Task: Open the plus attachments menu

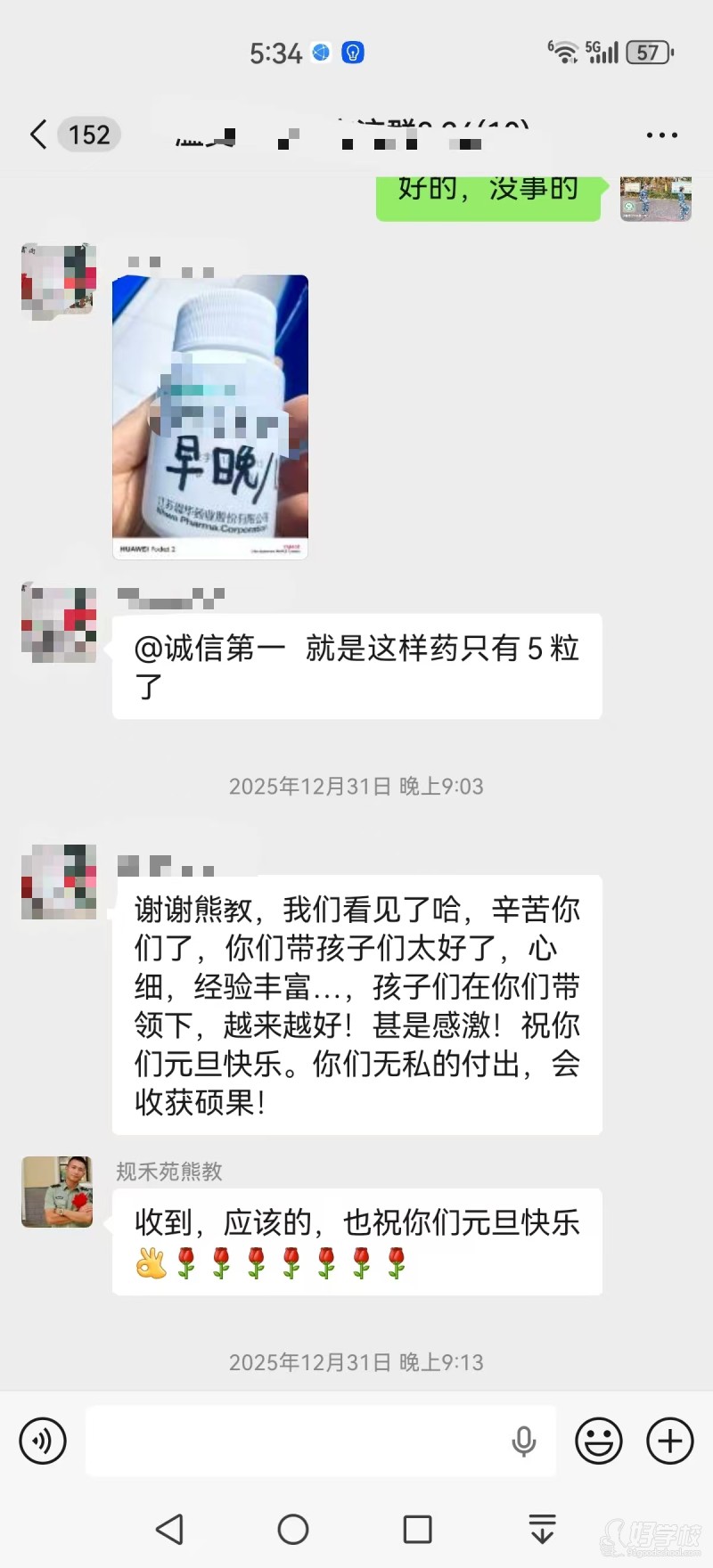Action: (x=669, y=1441)
